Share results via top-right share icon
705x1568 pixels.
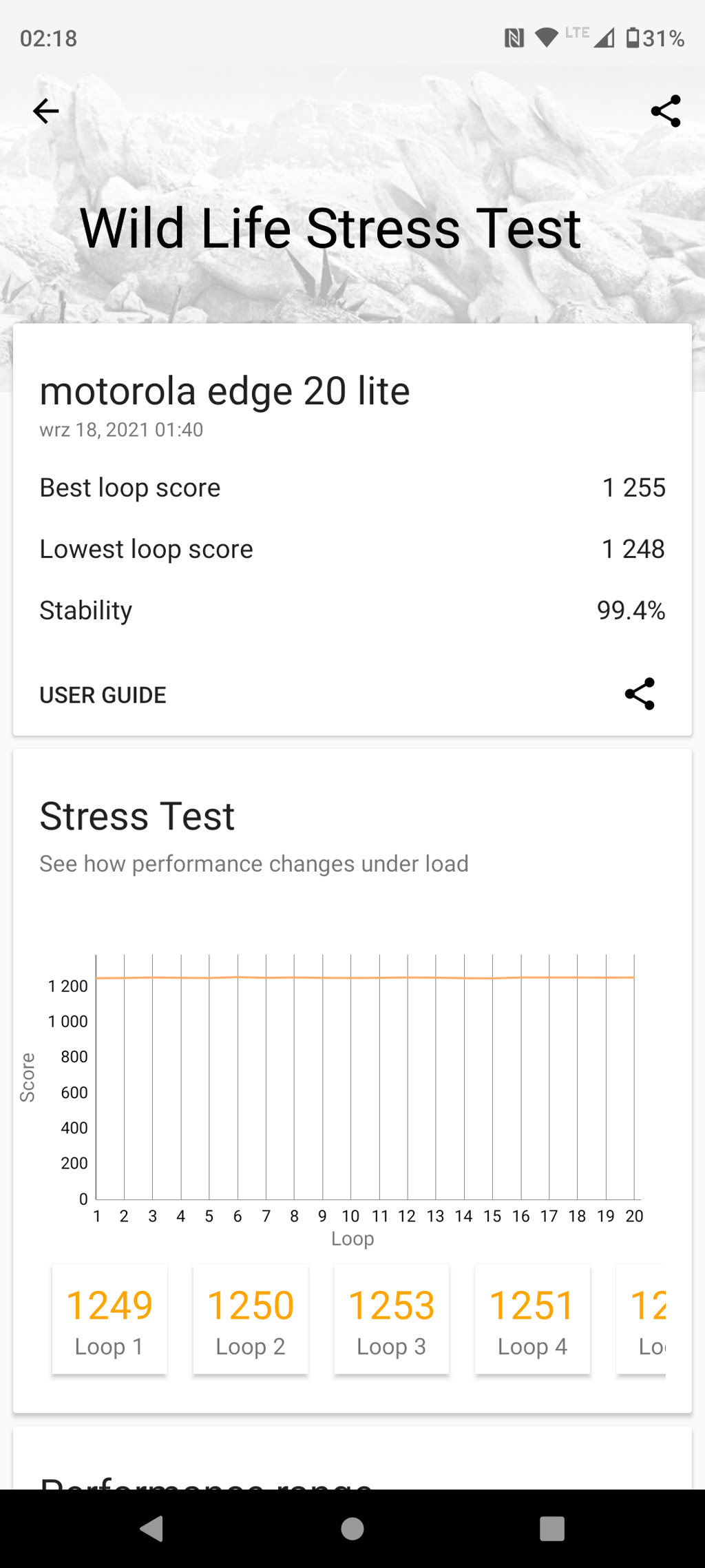point(666,111)
